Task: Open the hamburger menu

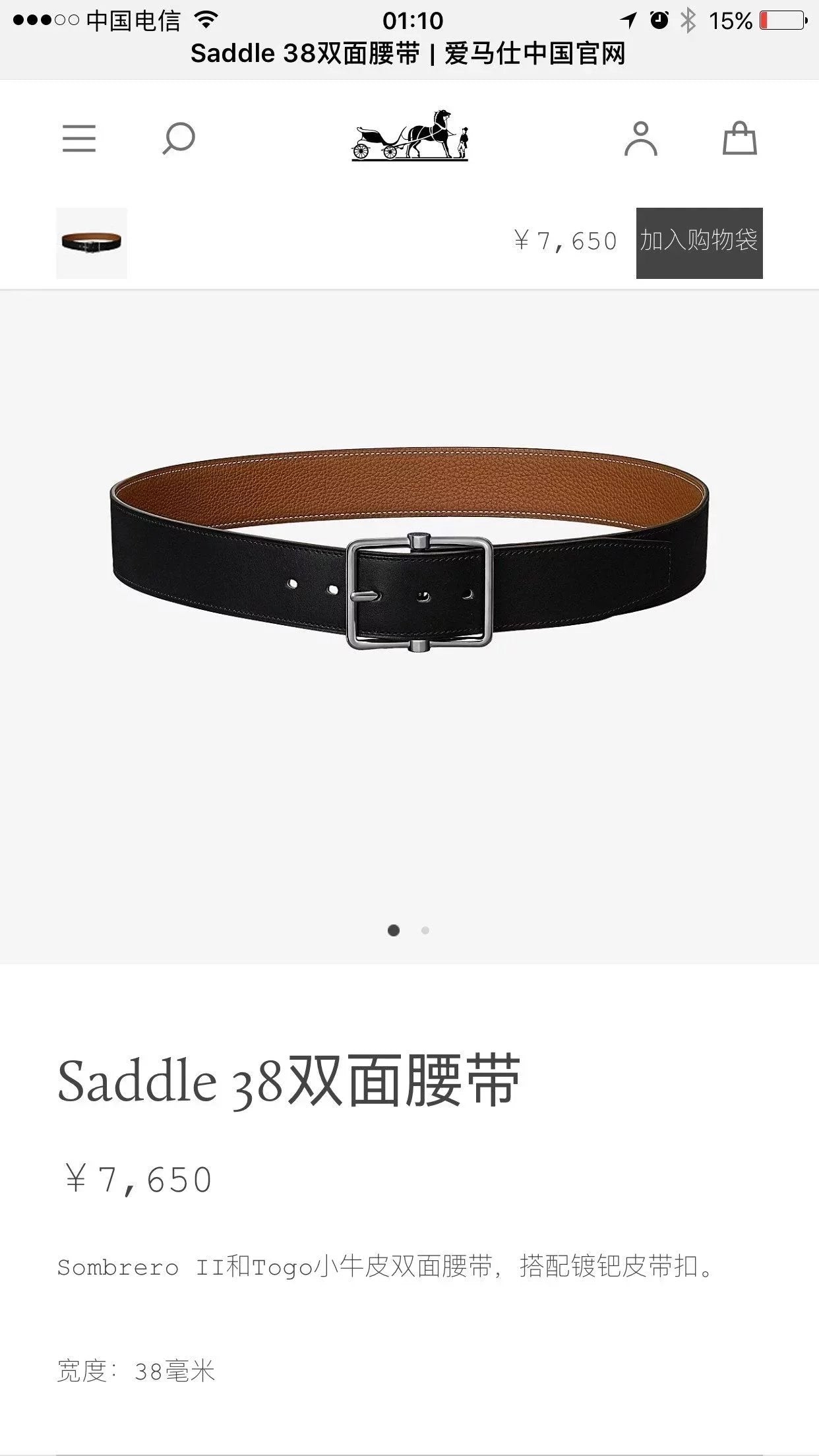Action: [x=79, y=138]
